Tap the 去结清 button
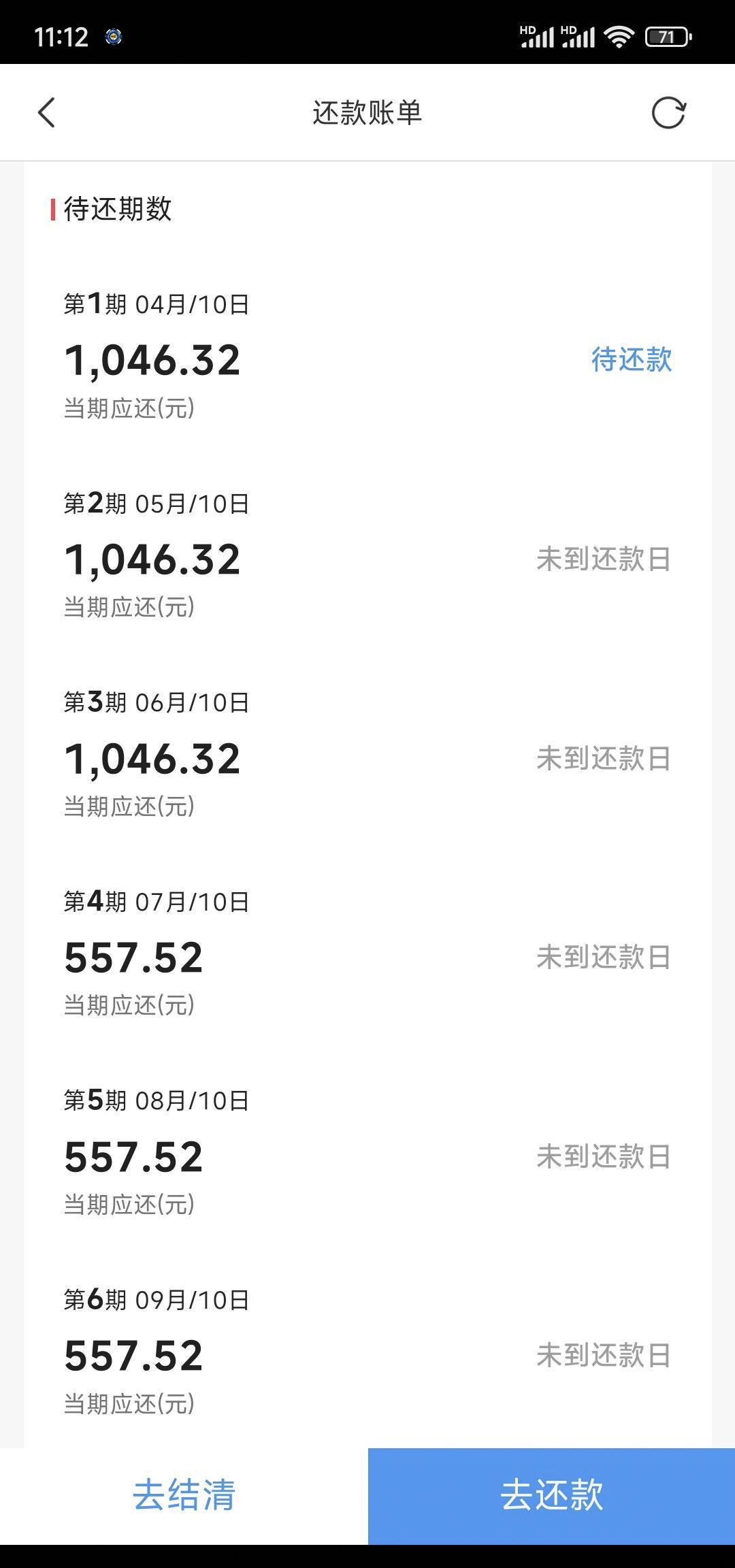Viewport: 735px width, 1568px height. pos(184,1496)
